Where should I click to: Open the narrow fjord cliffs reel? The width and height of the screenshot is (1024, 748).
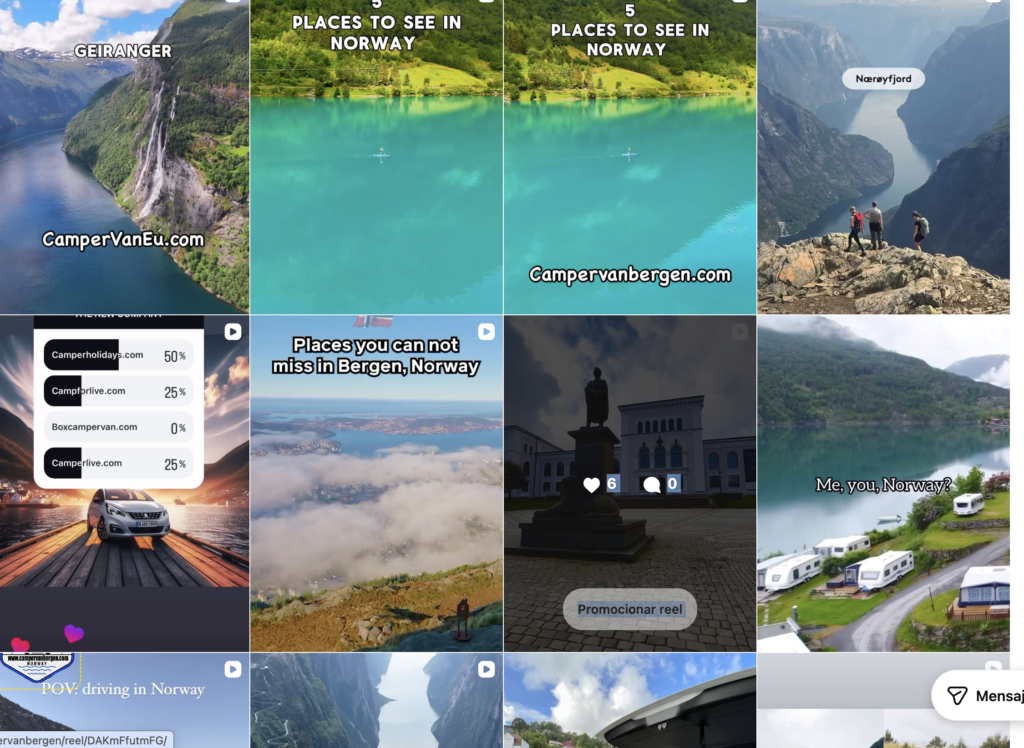[376, 705]
